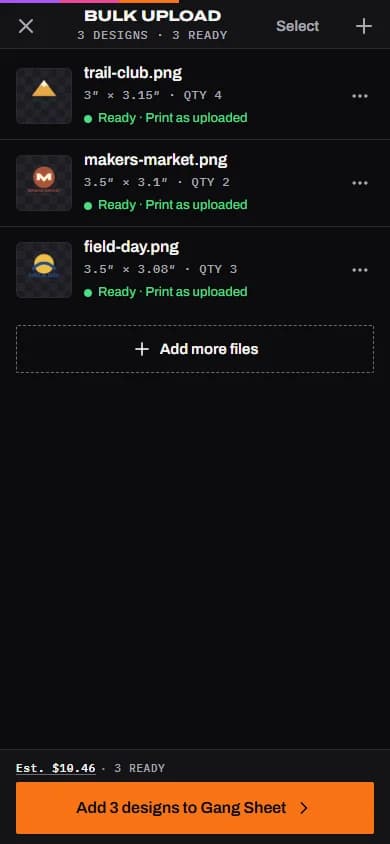Tap Select to choose designs
Image resolution: width=390 pixels, height=844 pixels.
[x=297, y=26]
